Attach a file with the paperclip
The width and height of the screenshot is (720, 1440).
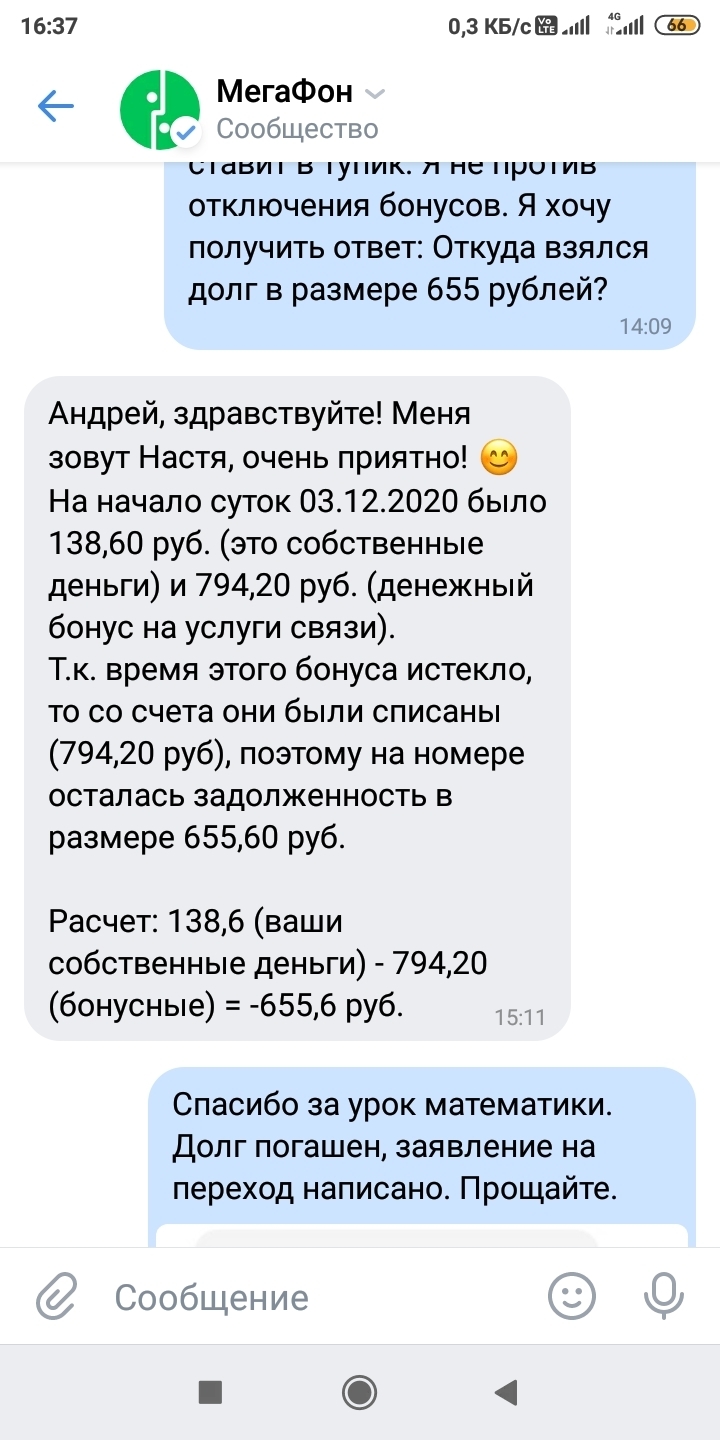(57, 1297)
